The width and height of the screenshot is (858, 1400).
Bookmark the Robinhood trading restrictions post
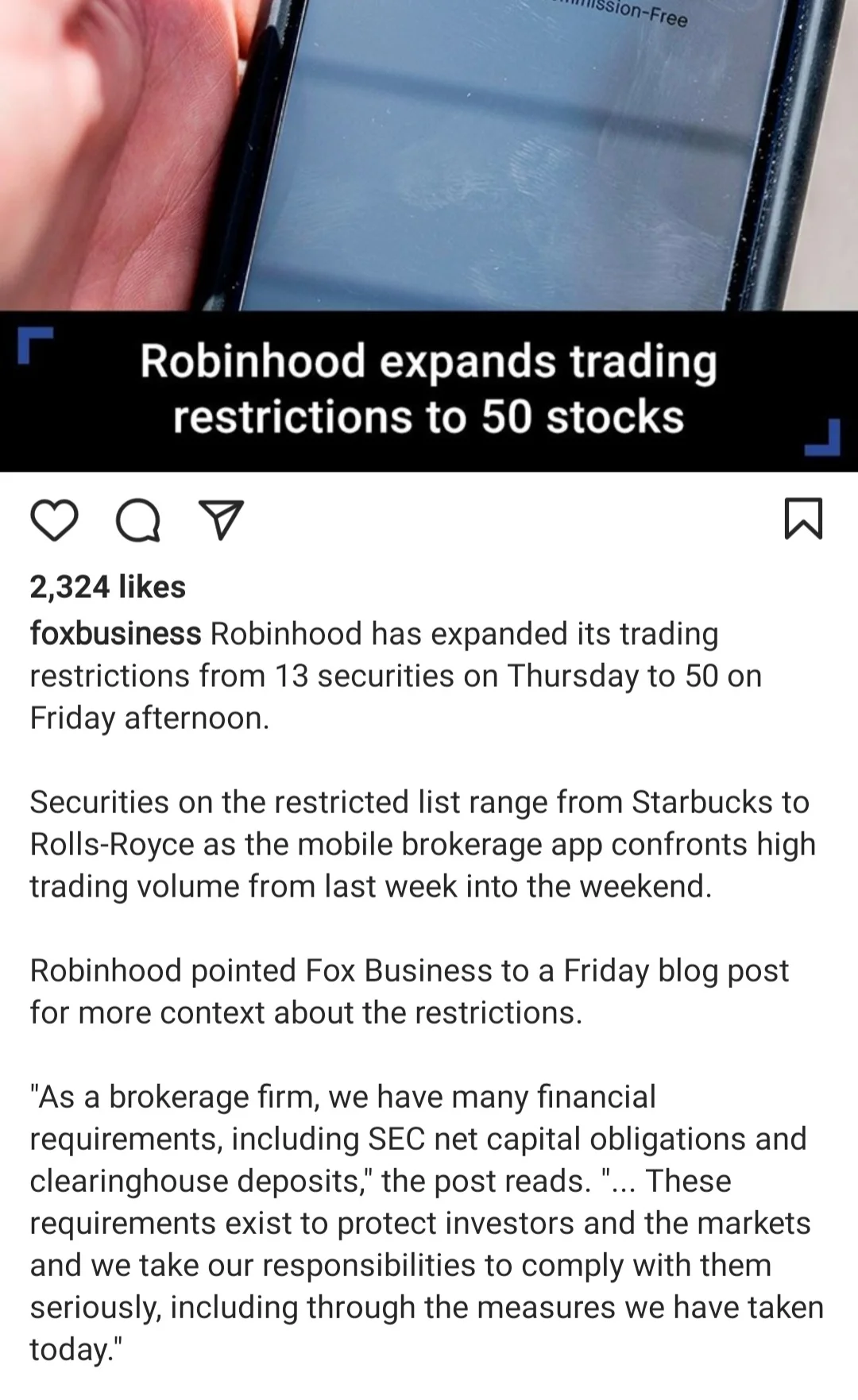click(x=803, y=519)
